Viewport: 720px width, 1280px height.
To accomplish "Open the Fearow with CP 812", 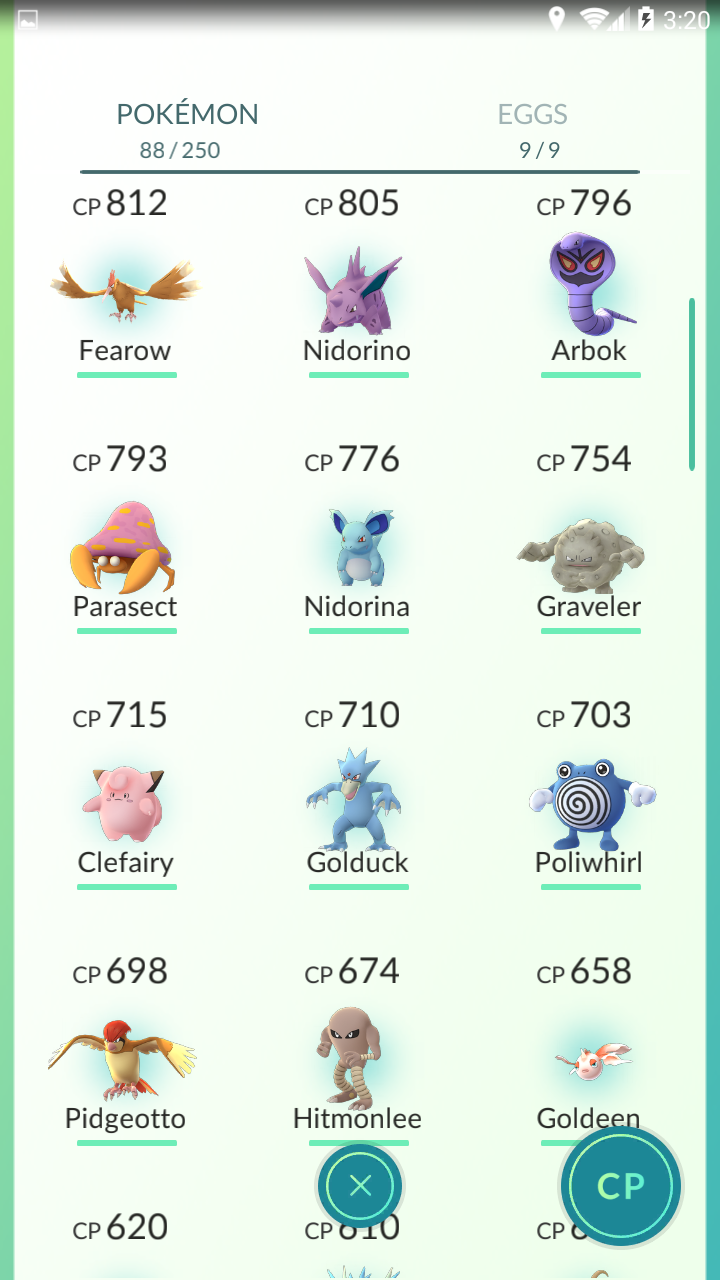I will 126,283.
